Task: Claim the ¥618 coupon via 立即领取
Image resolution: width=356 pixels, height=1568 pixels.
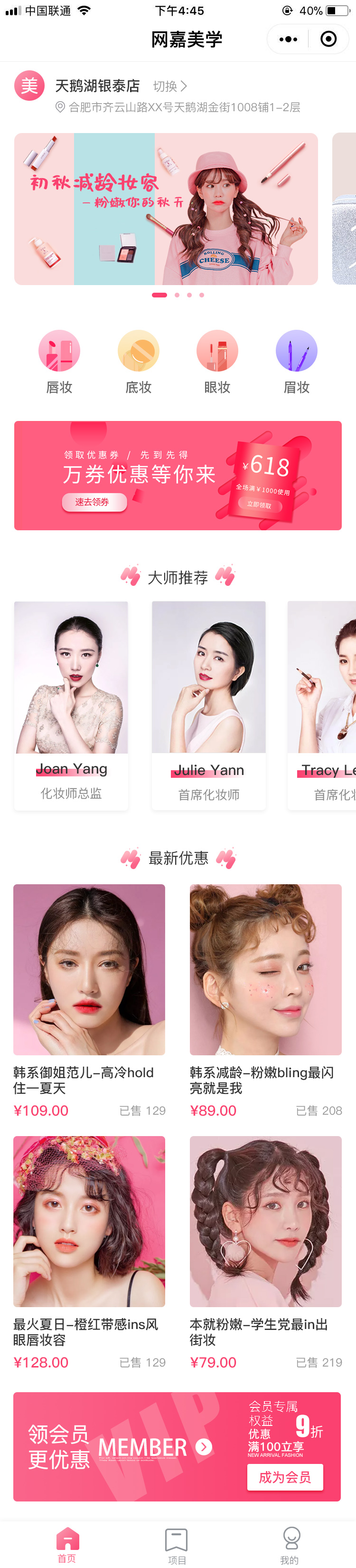Action: point(260,505)
